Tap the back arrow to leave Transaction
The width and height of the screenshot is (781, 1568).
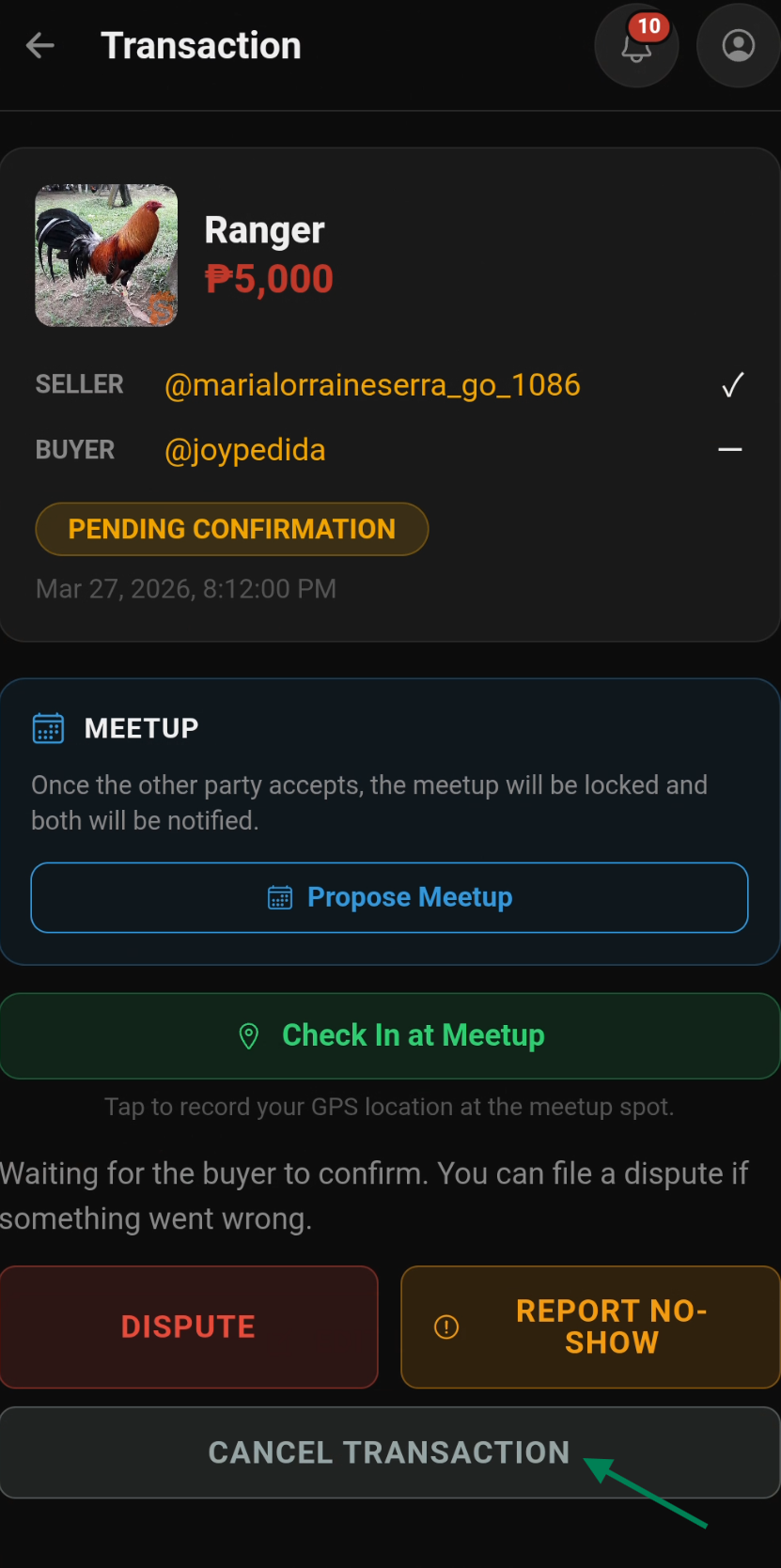click(x=39, y=45)
